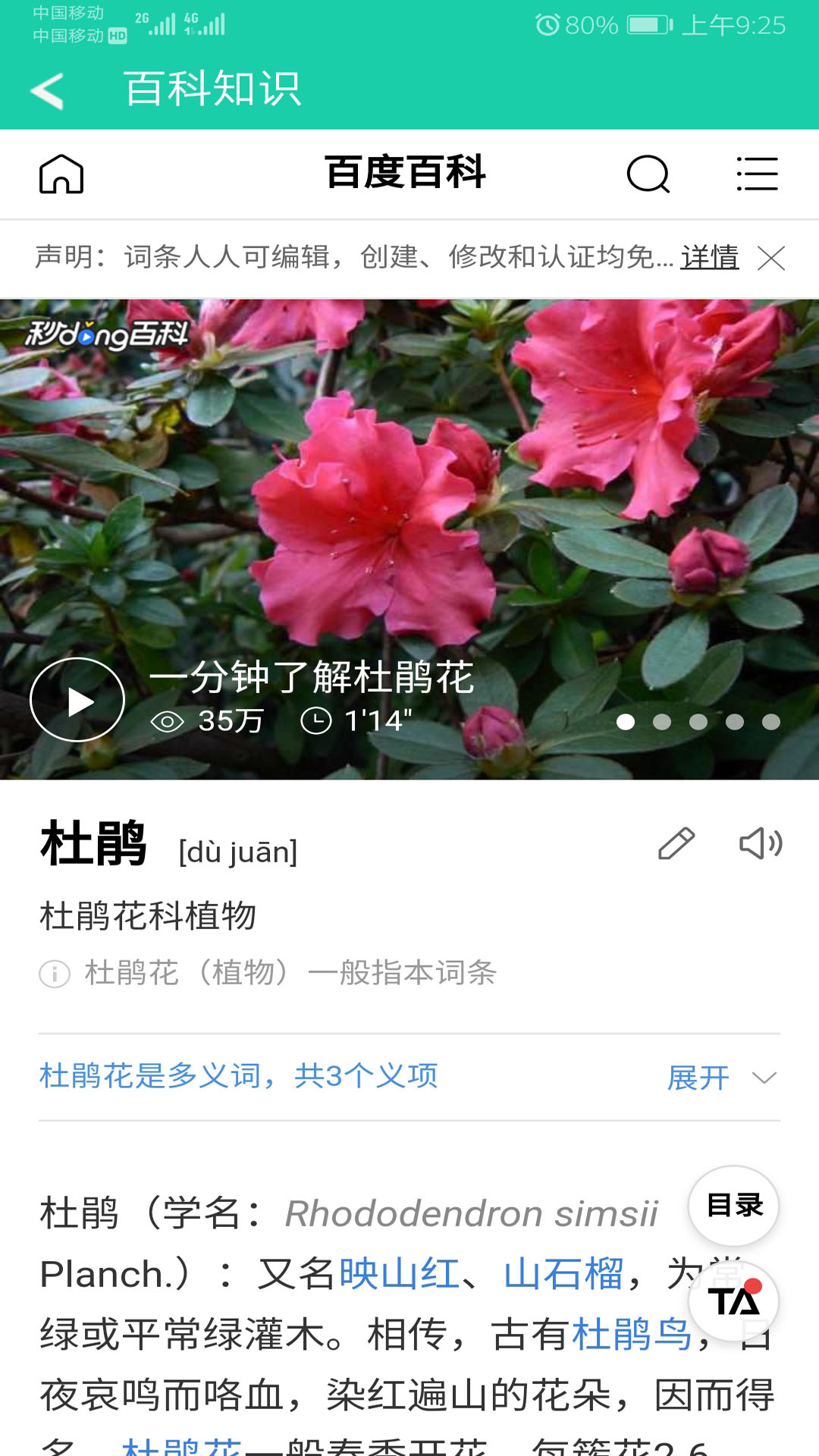This screenshot has height=1456, width=819.
Task: Open the search icon
Action: (x=648, y=174)
